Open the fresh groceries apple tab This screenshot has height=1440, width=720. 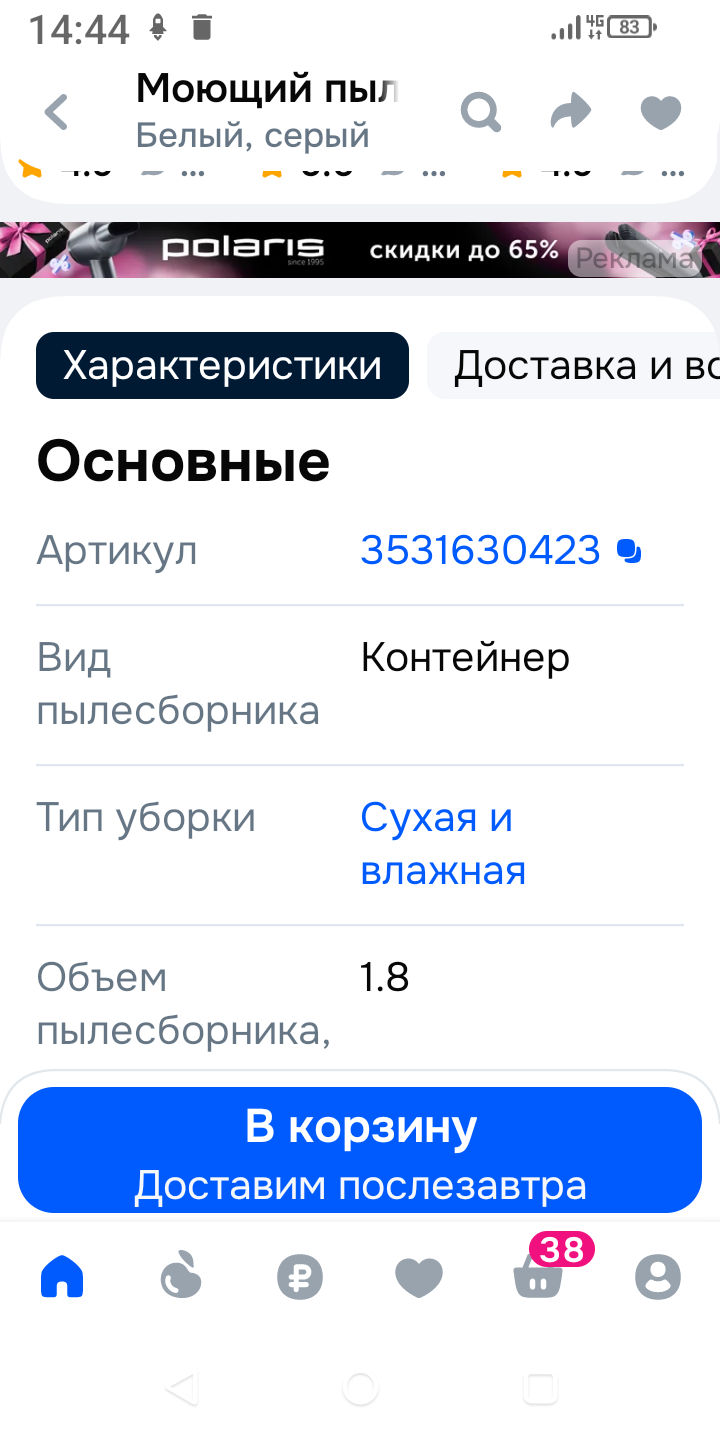pyautogui.click(x=181, y=1277)
